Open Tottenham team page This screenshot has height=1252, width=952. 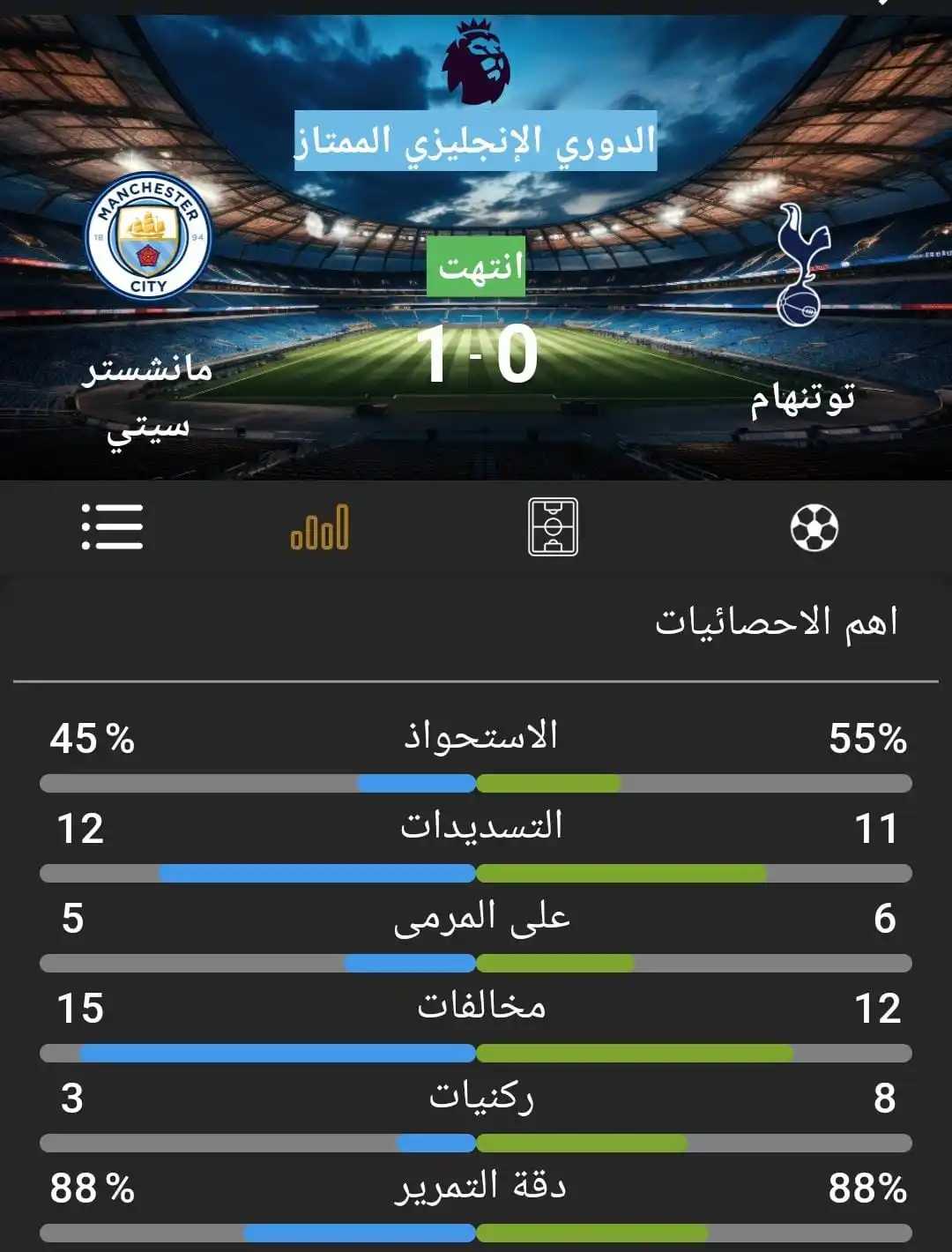(x=803, y=265)
